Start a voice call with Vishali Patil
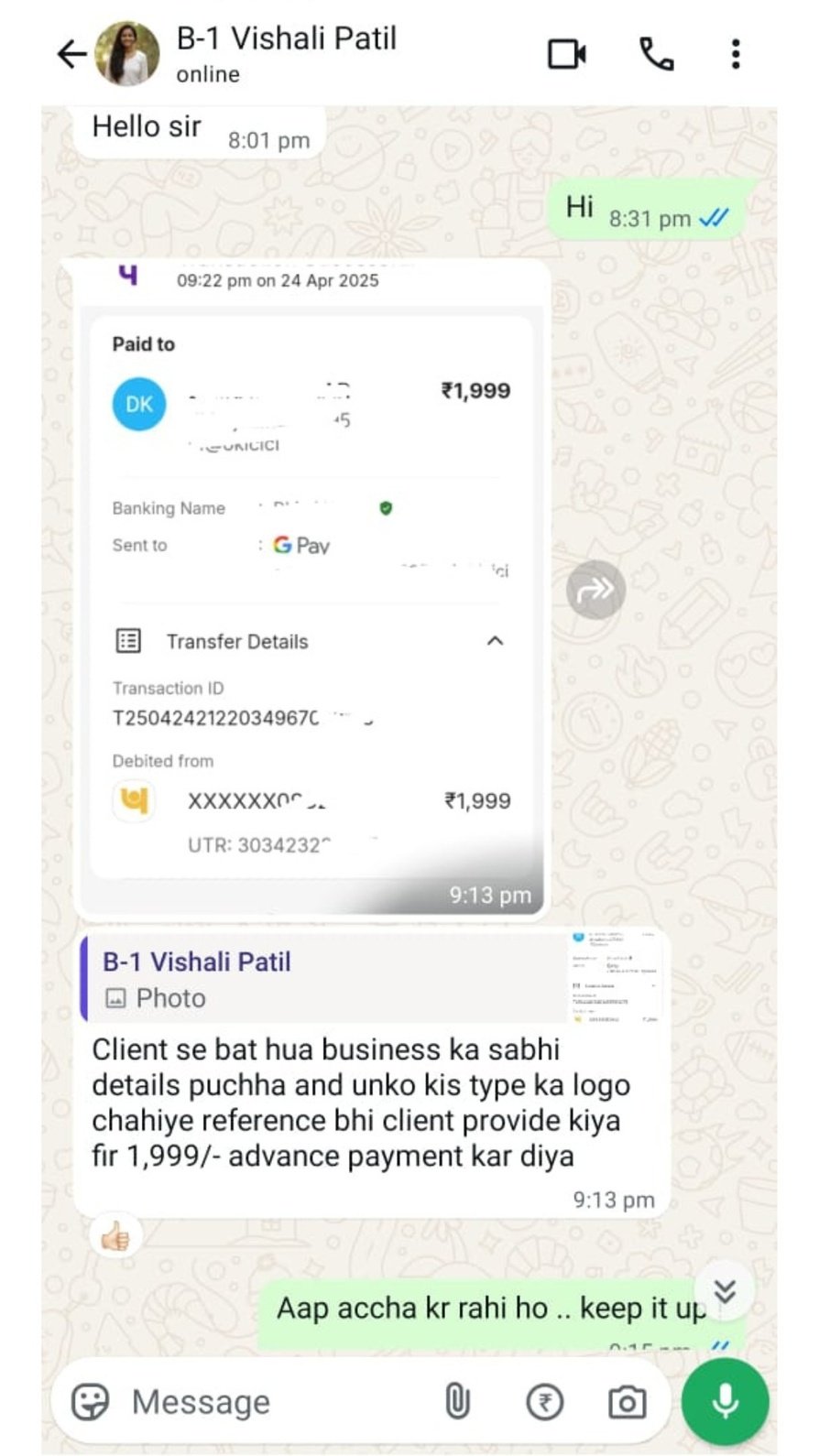The height and width of the screenshot is (1456, 819). click(656, 54)
